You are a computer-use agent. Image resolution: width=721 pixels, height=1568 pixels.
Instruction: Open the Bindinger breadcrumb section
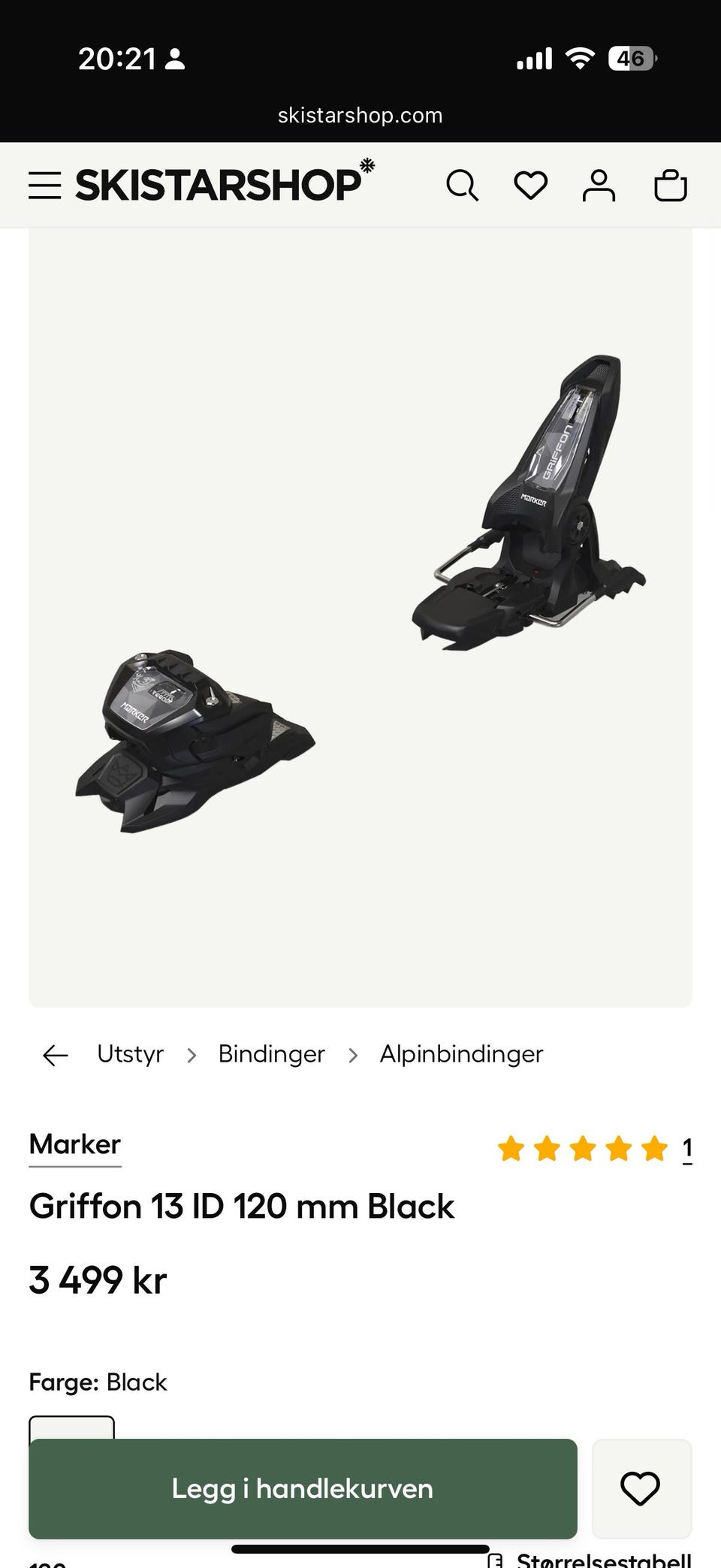pyautogui.click(x=271, y=1054)
